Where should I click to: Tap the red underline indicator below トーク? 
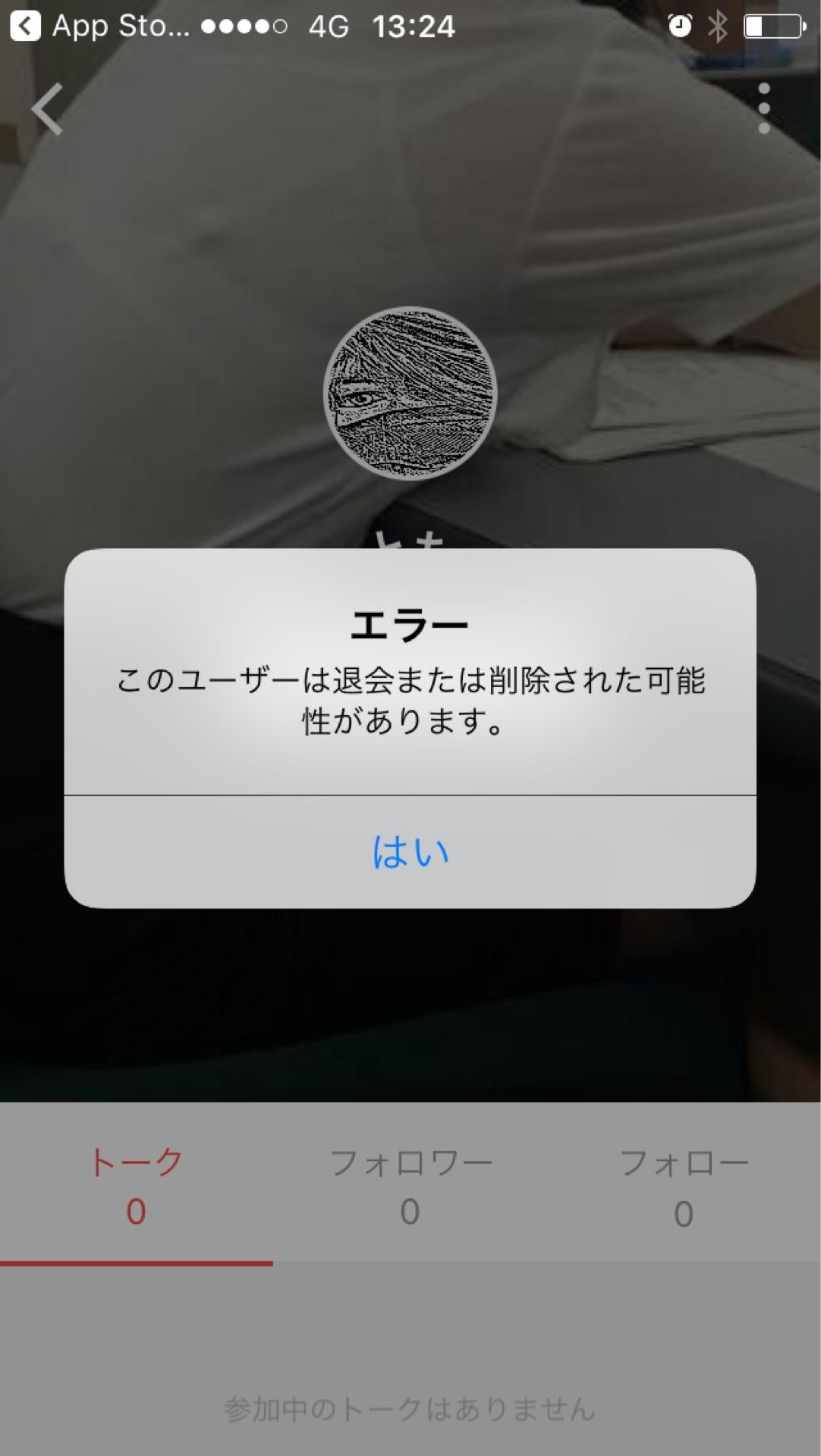click(135, 1260)
